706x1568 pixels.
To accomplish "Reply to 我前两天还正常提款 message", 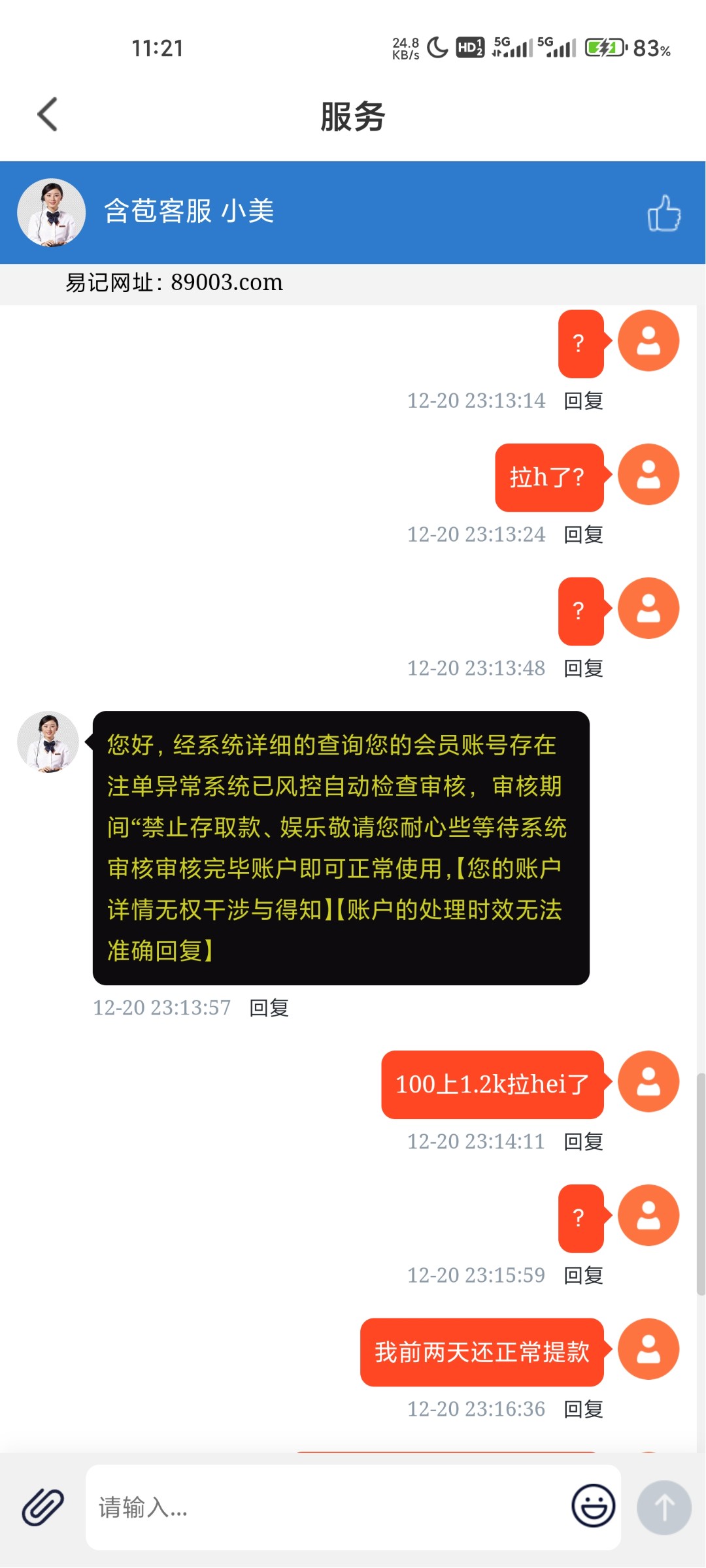I will click(583, 1409).
